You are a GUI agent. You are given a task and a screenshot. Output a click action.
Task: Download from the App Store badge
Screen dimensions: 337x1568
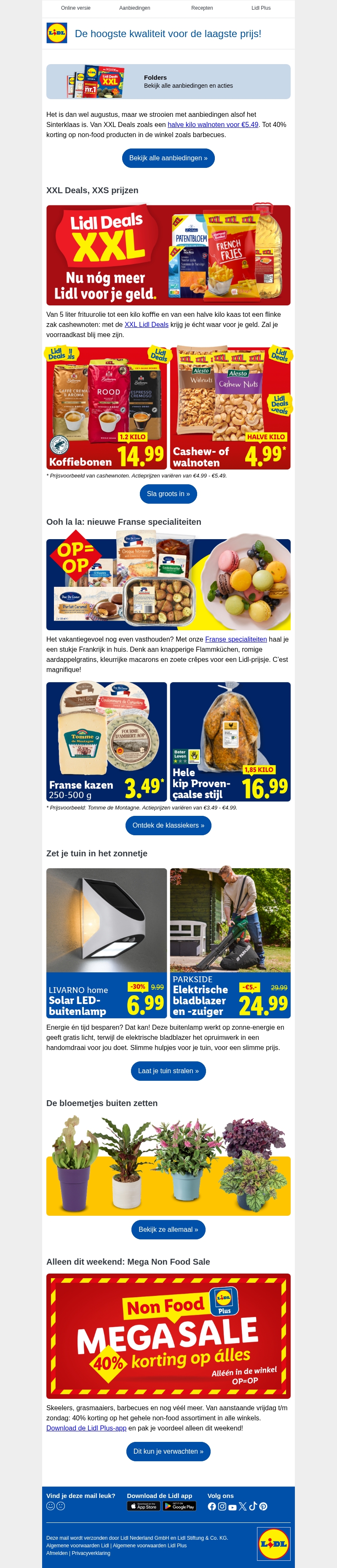pyautogui.click(x=143, y=1506)
